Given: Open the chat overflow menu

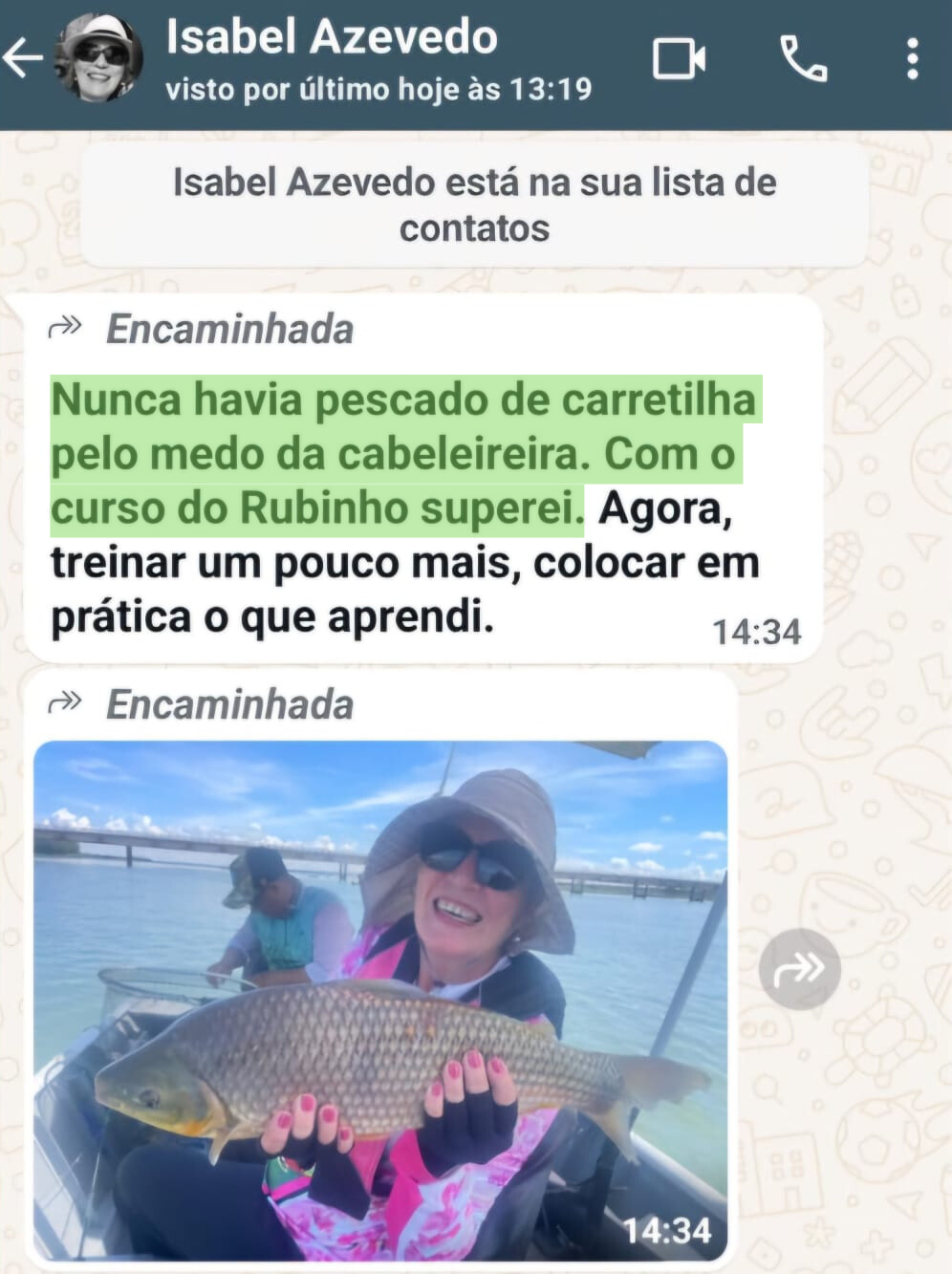Looking at the screenshot, I should point(912,59).
